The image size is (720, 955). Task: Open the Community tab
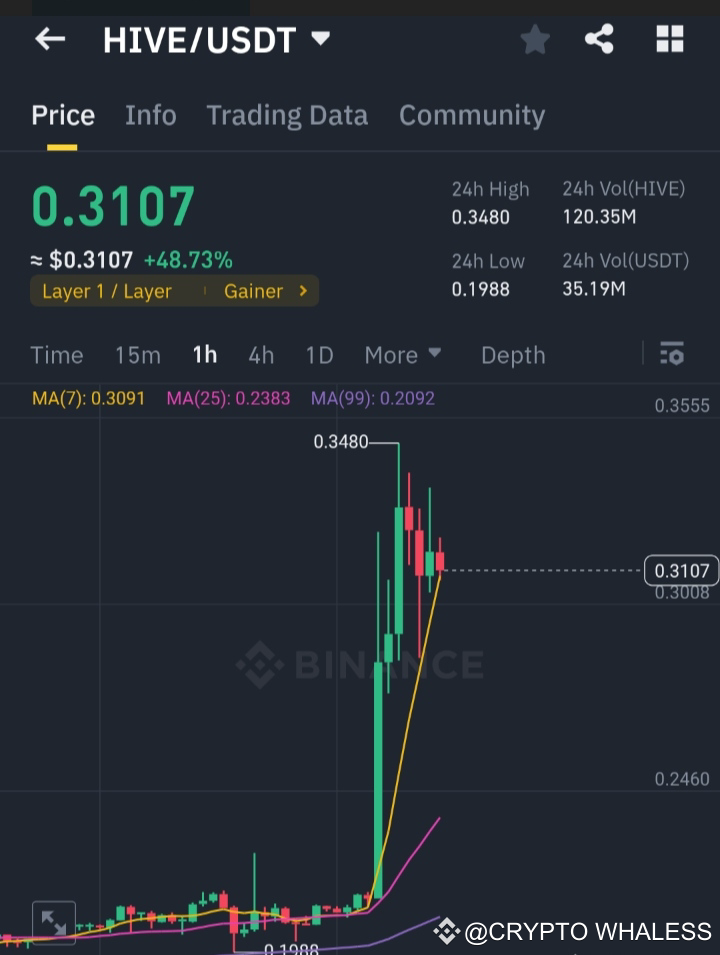472,115
